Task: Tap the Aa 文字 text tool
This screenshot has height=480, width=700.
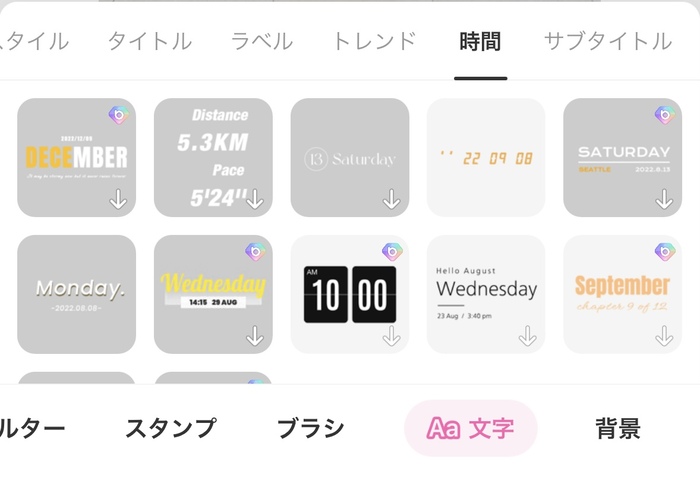Action: [470, 429]
